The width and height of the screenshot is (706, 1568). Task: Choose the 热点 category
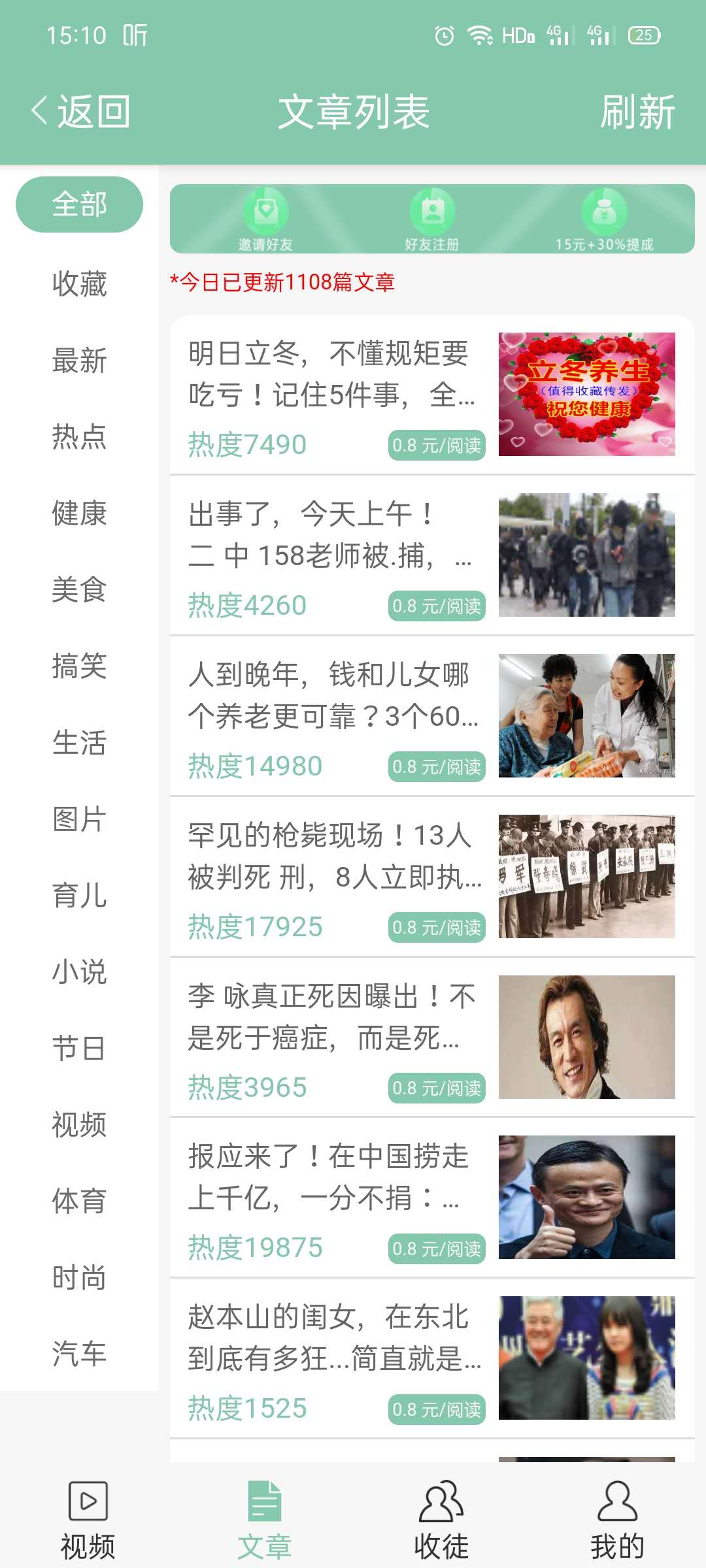click(79, 436)
